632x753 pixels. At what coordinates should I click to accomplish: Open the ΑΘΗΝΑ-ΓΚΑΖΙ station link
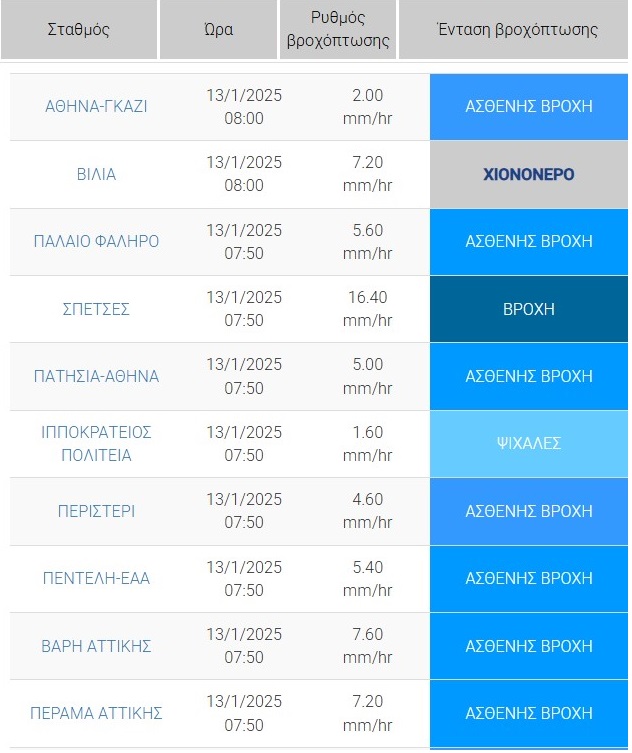pyautogui.click(x=96, y=106)
